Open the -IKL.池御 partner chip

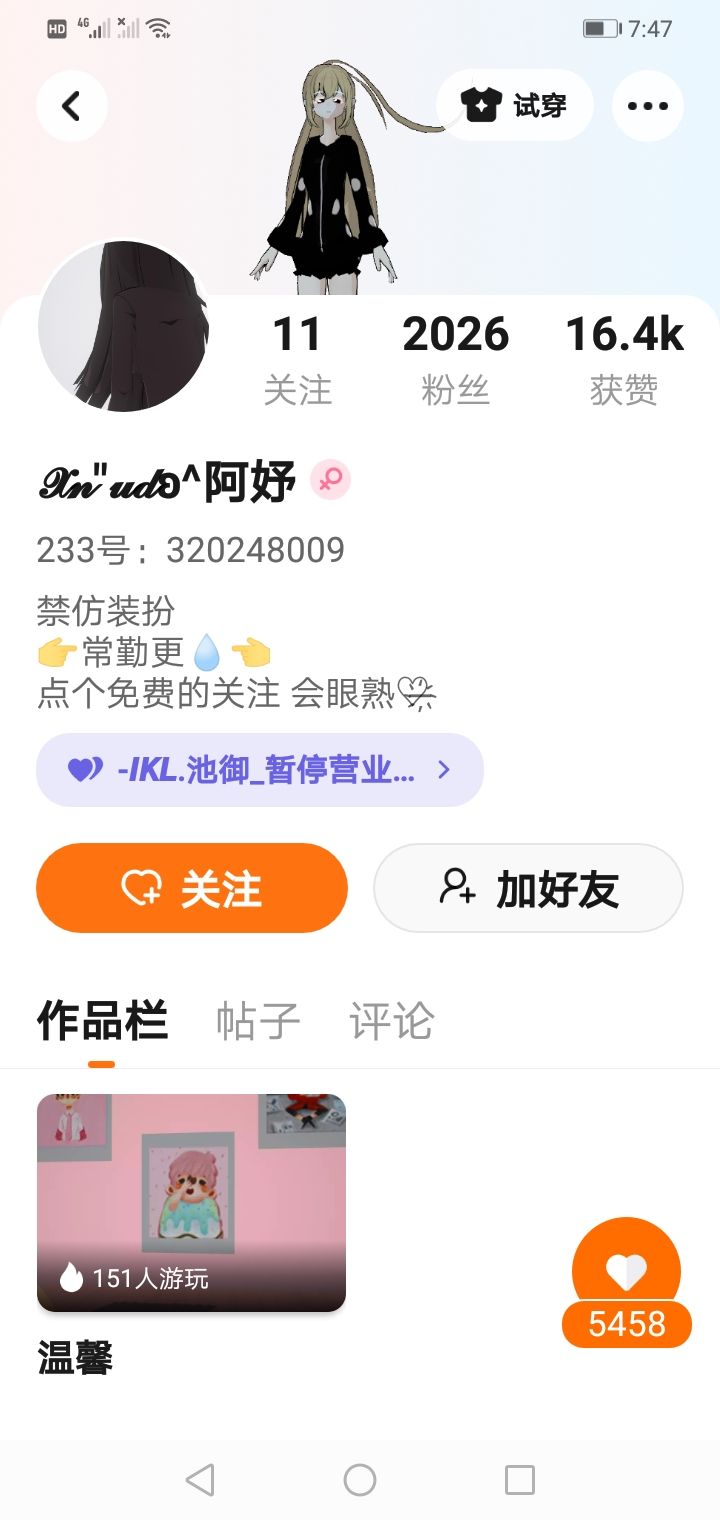coord(260,770)
